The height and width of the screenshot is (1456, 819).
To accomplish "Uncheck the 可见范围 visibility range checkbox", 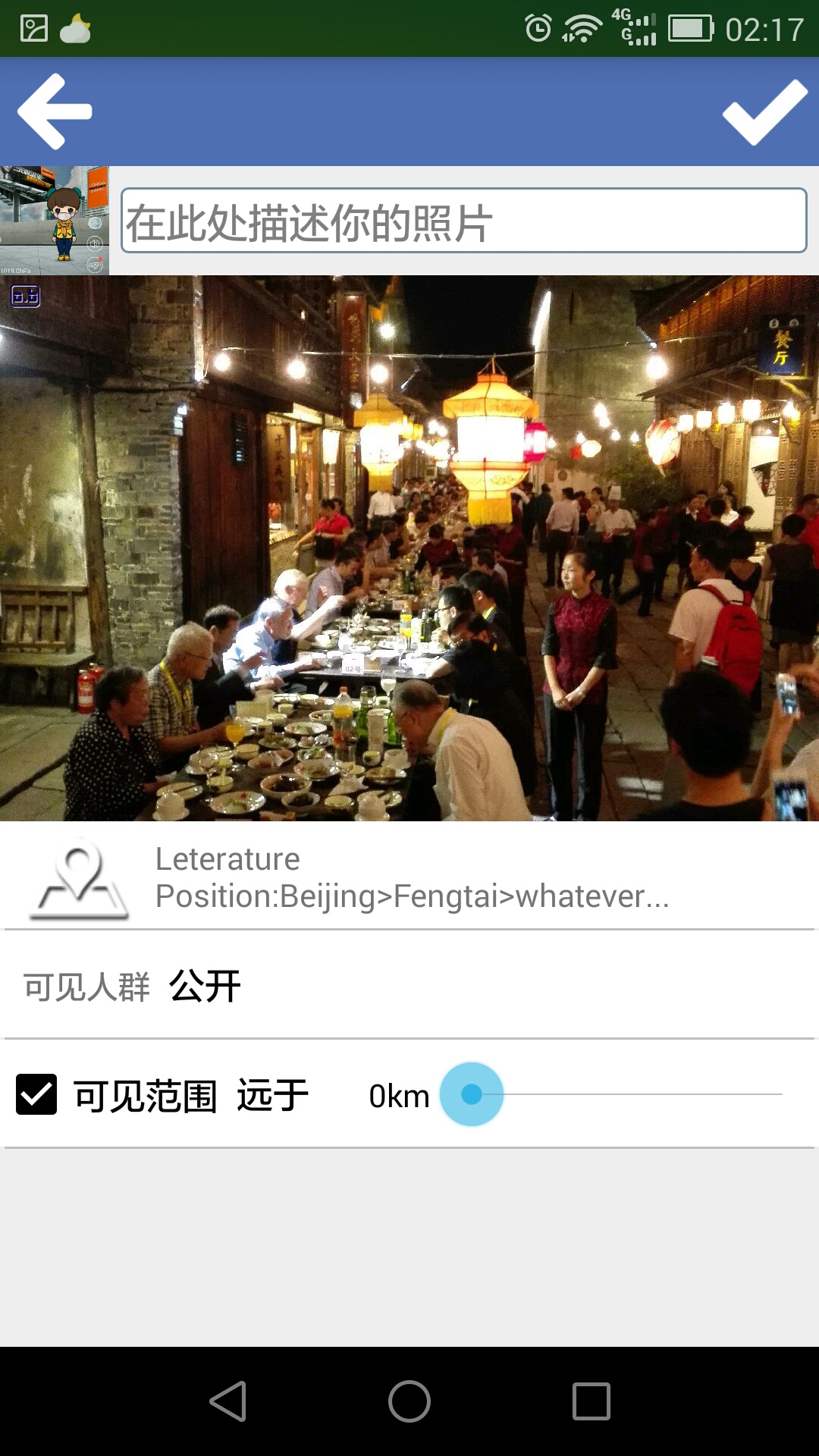I will pos(36,1094).
